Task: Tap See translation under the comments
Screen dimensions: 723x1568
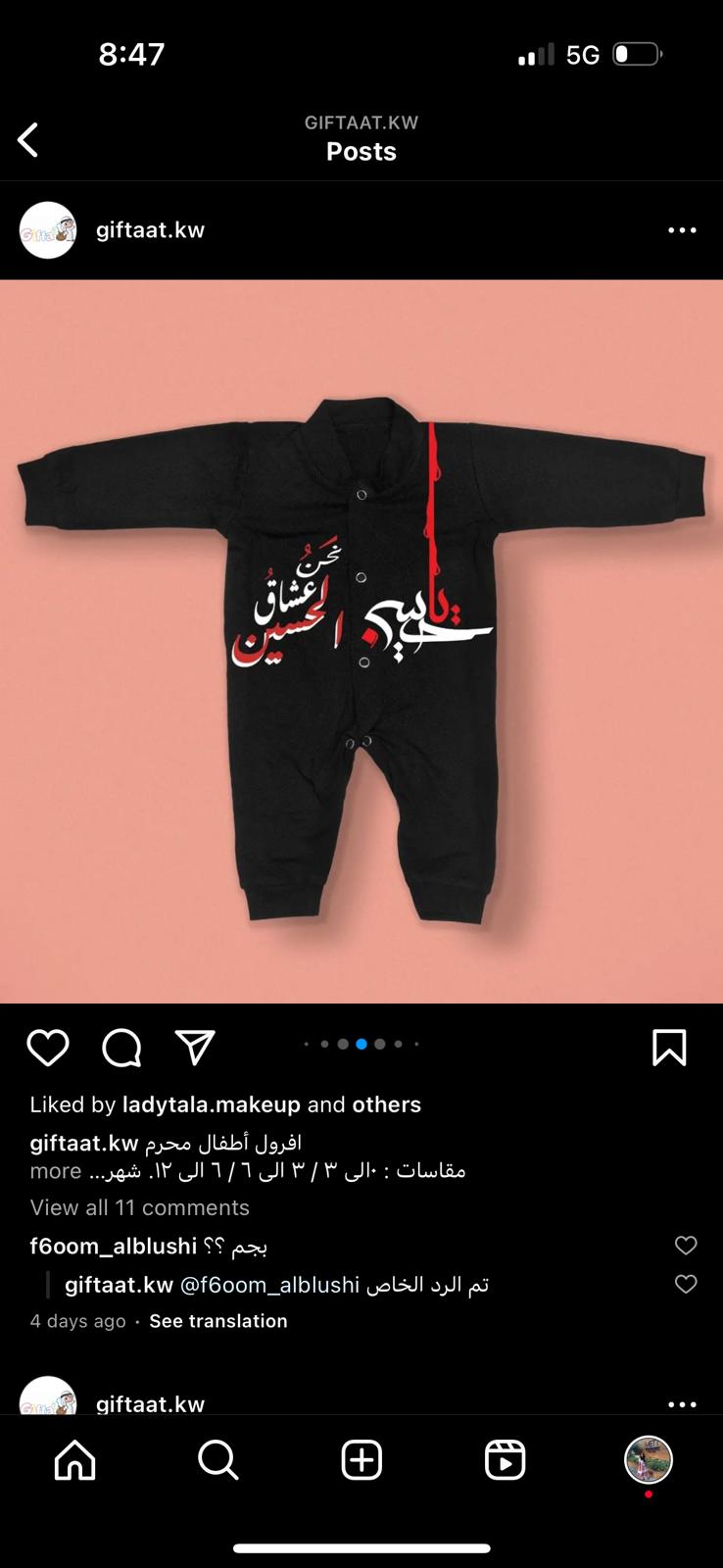Action: coord(218,1321)
